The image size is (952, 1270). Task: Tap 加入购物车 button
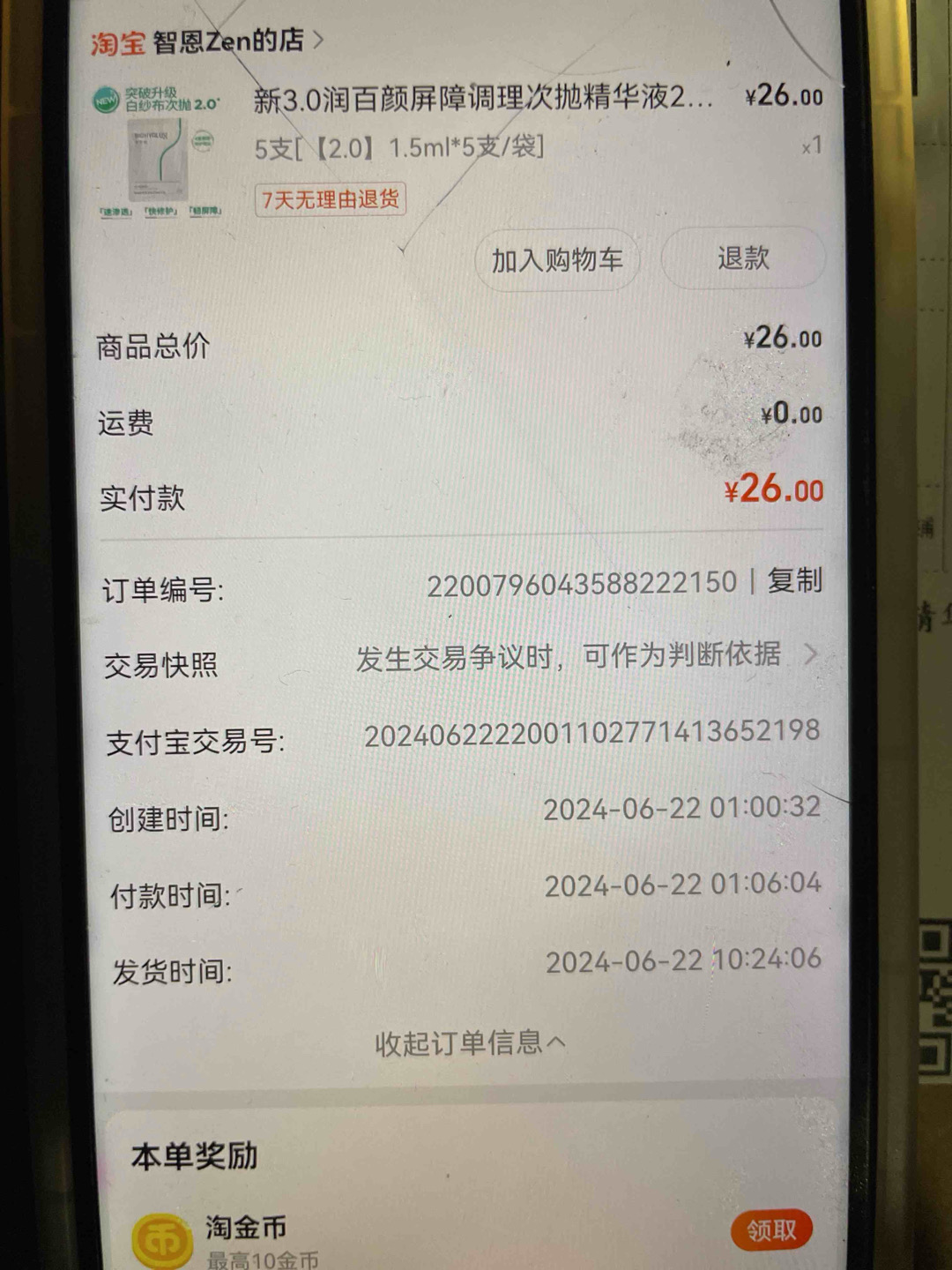point(557,260)
